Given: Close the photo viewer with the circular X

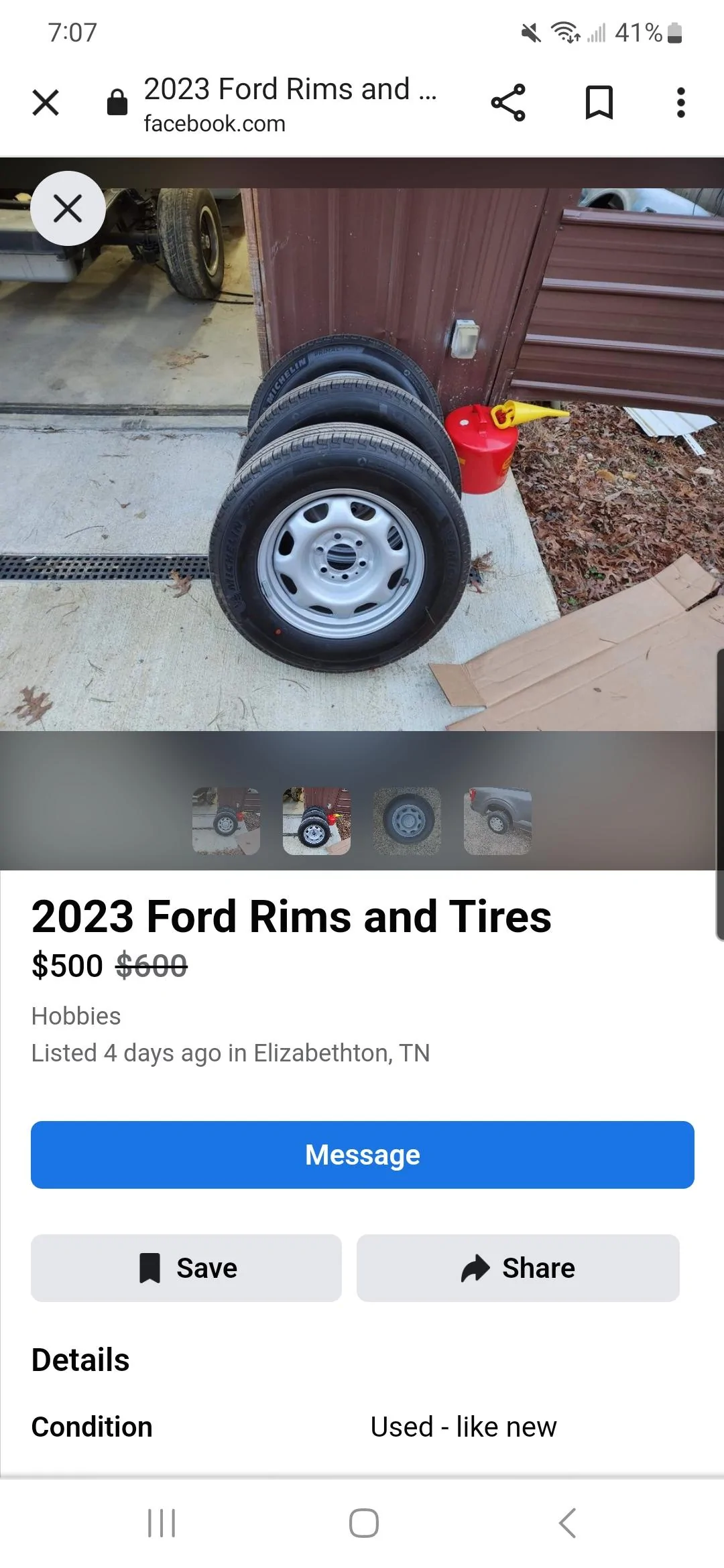Looking at the screenshot, I should [x=68, y=208].
